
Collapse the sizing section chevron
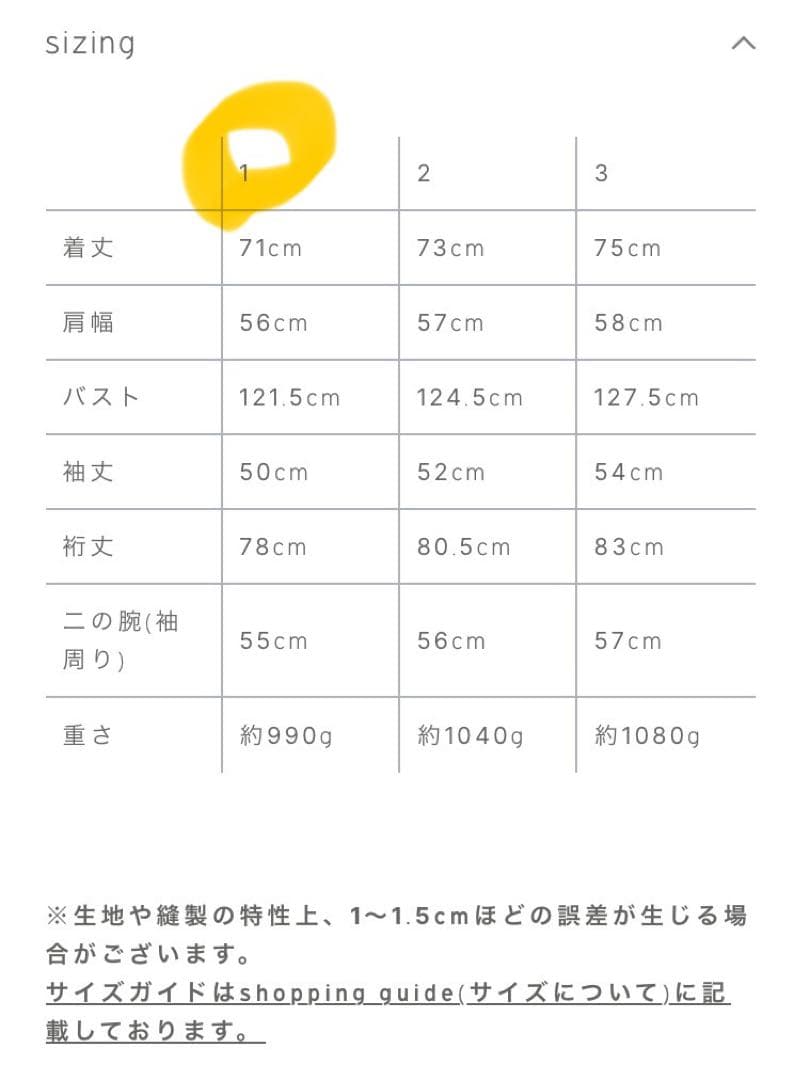pos(743,44)
